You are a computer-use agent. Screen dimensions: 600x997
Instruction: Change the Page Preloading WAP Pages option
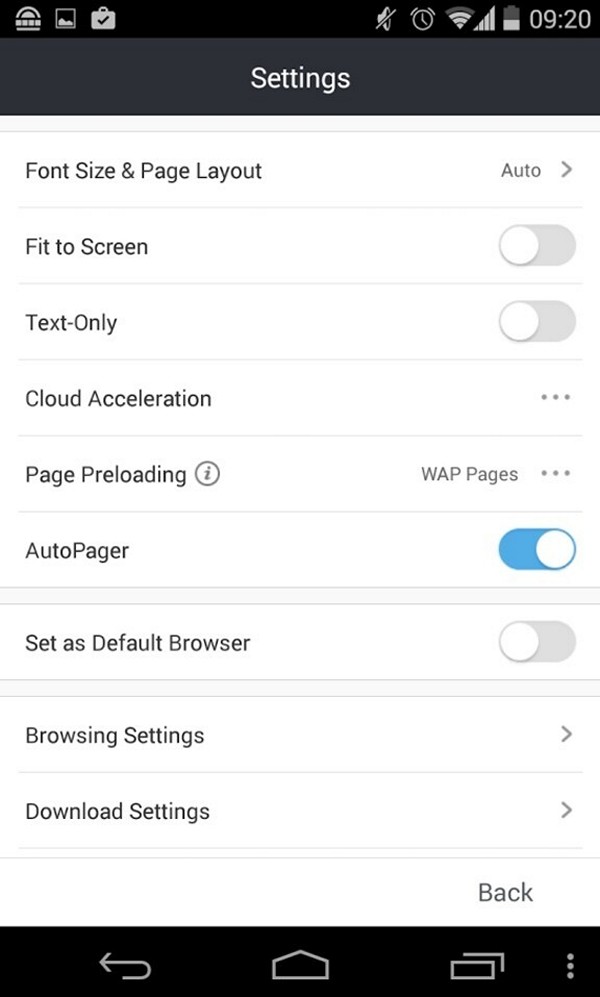pyautogui.click(x=495, y=474)
